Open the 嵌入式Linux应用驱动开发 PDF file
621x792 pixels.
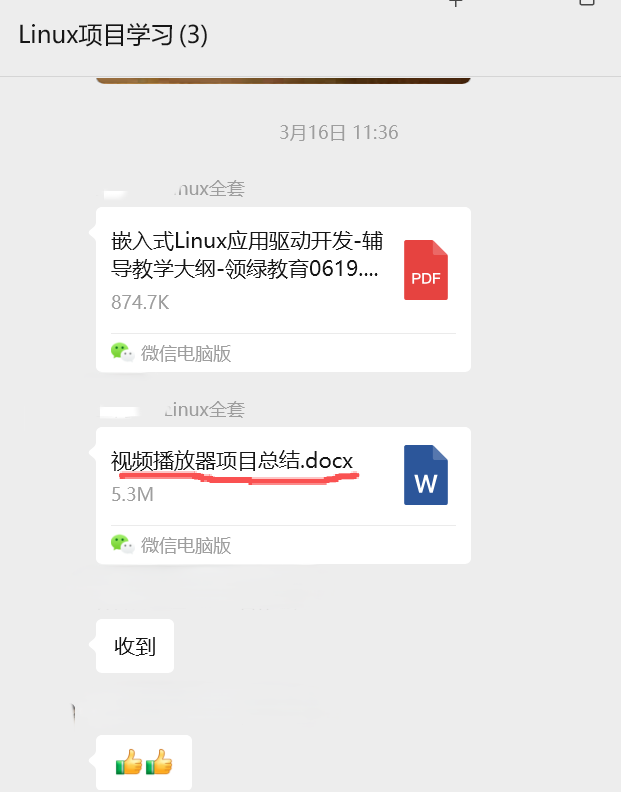tap(282, 270)
